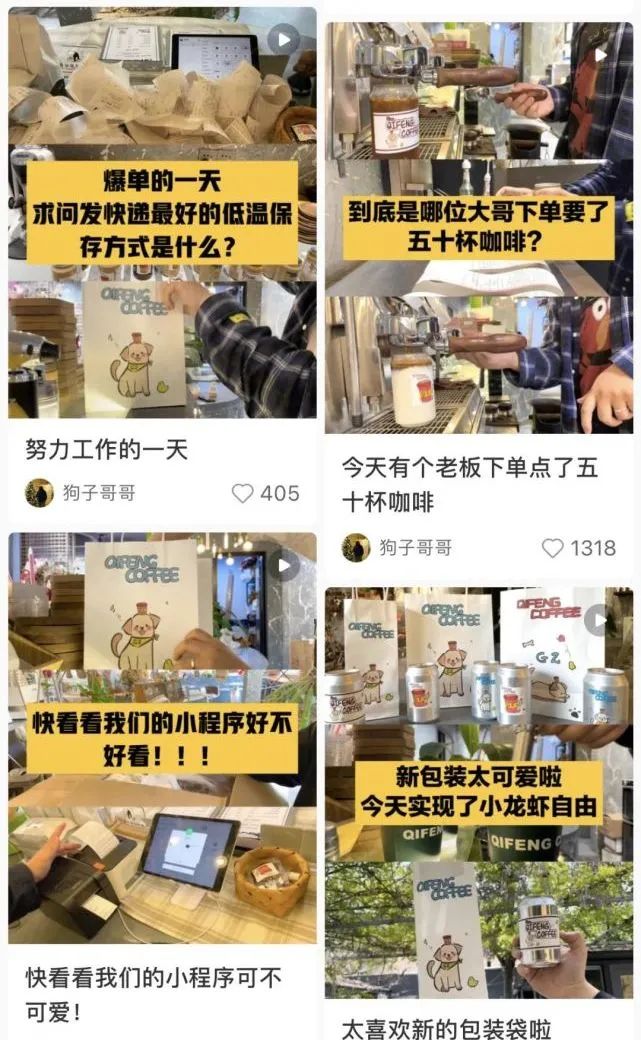Like the post 努力工作的一天 with 405 likes
Viewport: 641px width, 1040px height.
pos(243,493)
